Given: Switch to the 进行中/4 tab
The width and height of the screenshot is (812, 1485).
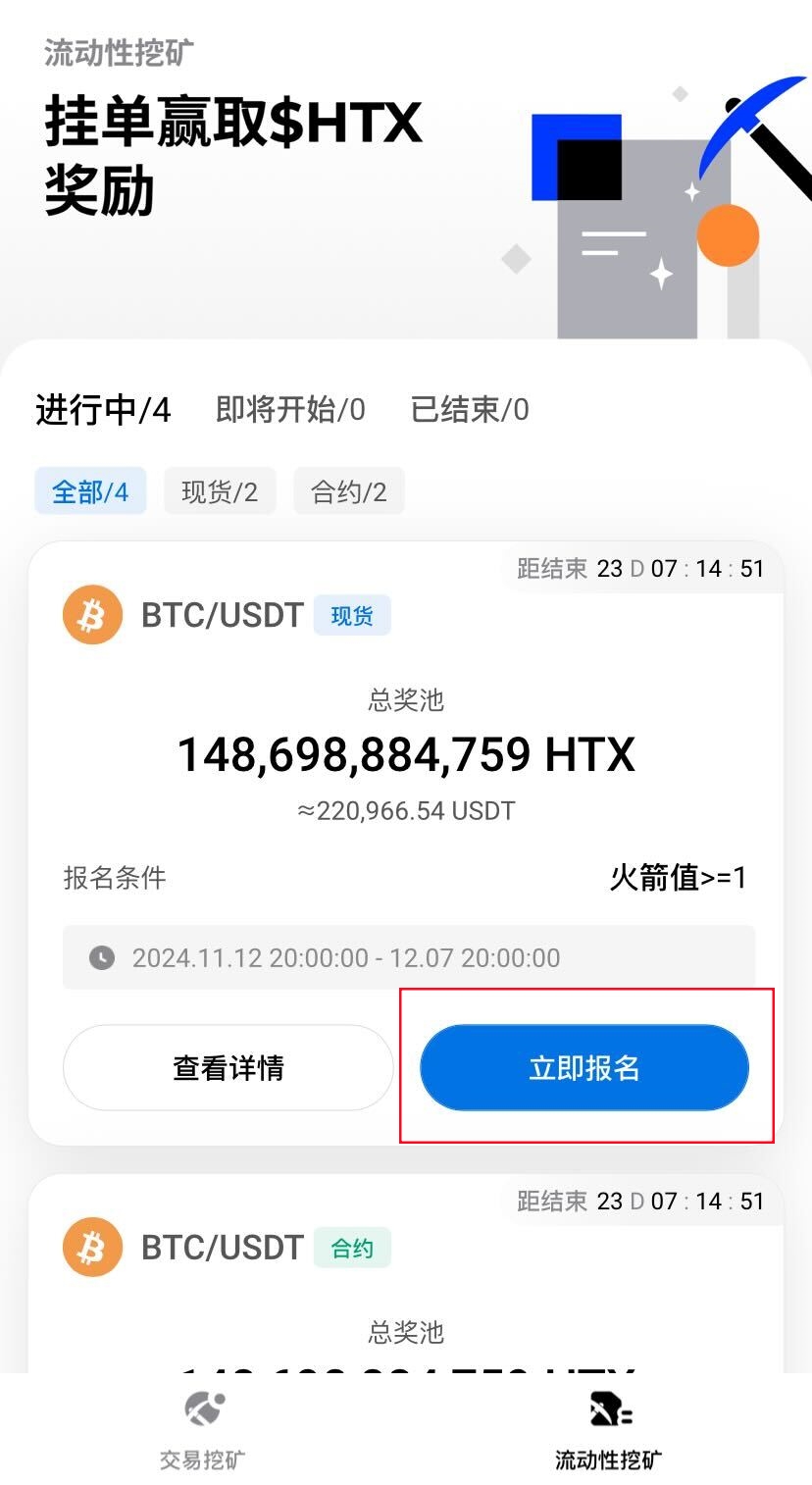Looking at the screenshot, I should (x=103, y=409).
